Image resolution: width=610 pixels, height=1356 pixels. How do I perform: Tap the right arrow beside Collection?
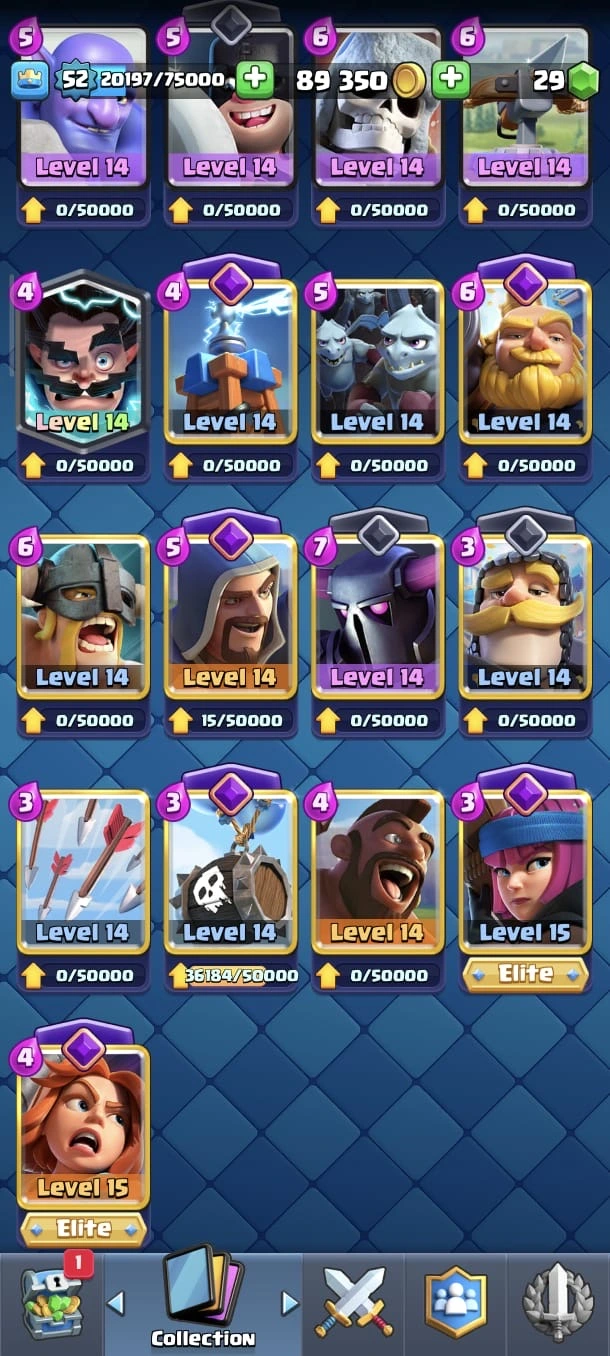(290, 1303)
